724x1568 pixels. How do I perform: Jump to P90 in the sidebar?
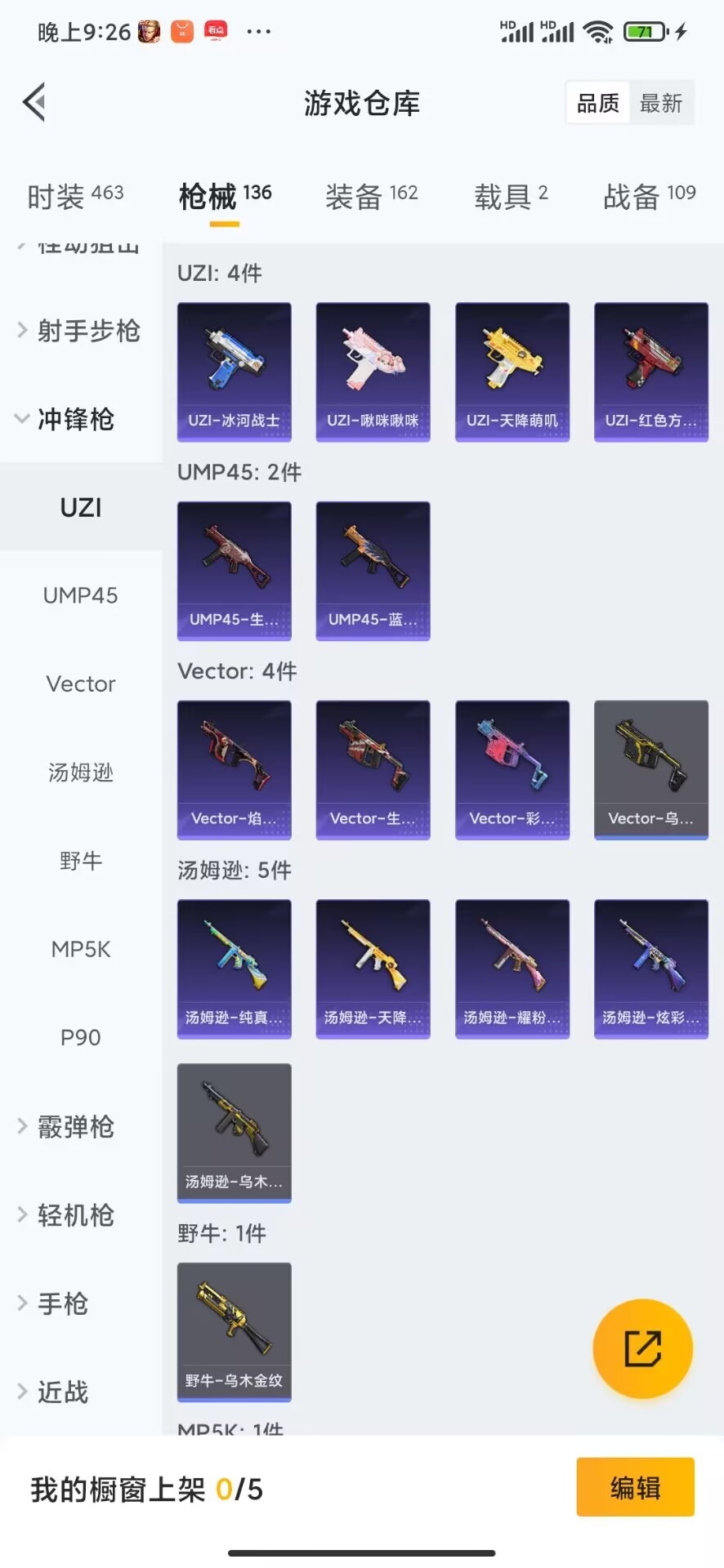80,1037
